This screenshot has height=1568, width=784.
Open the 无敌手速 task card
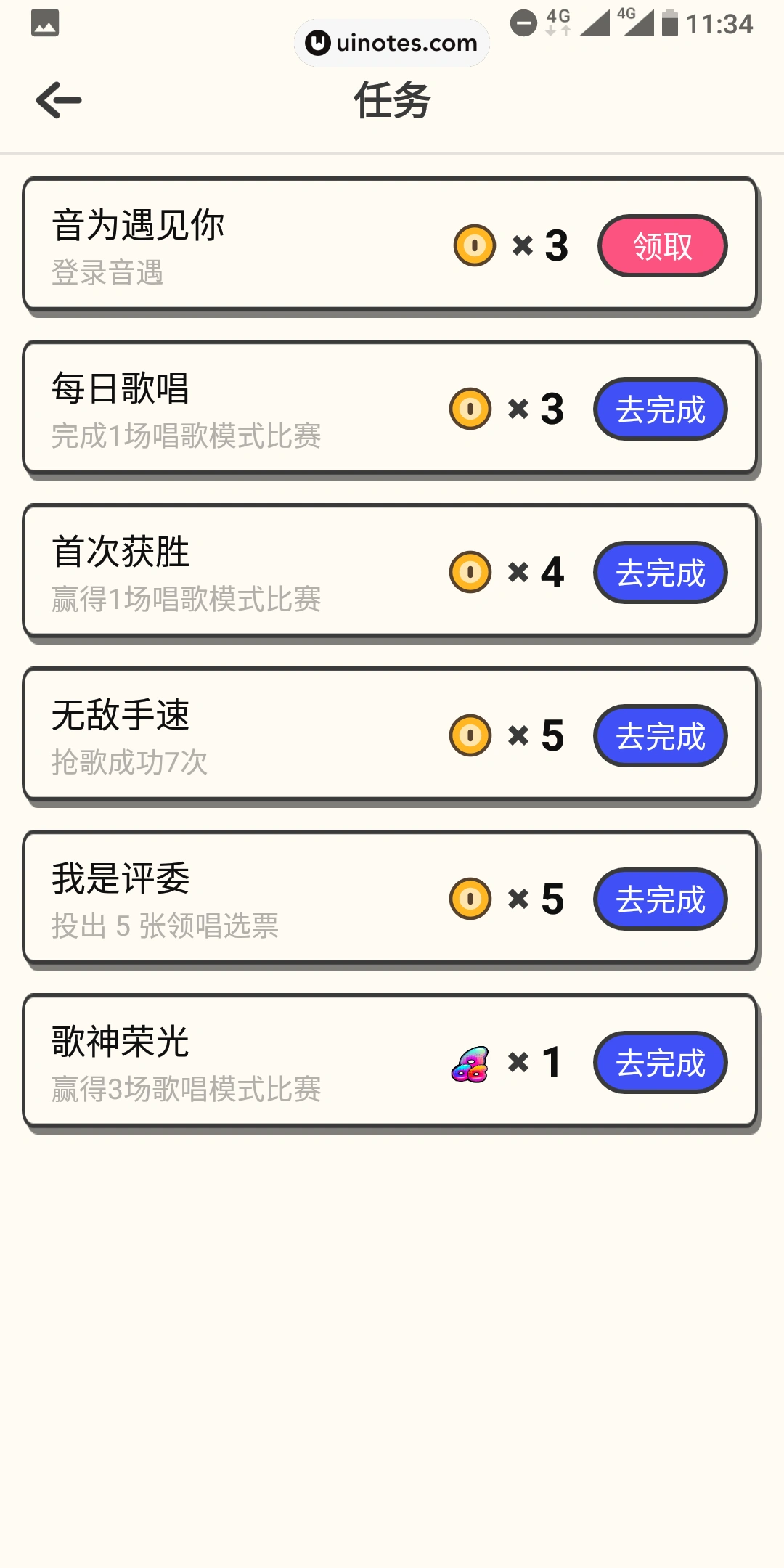218,735
